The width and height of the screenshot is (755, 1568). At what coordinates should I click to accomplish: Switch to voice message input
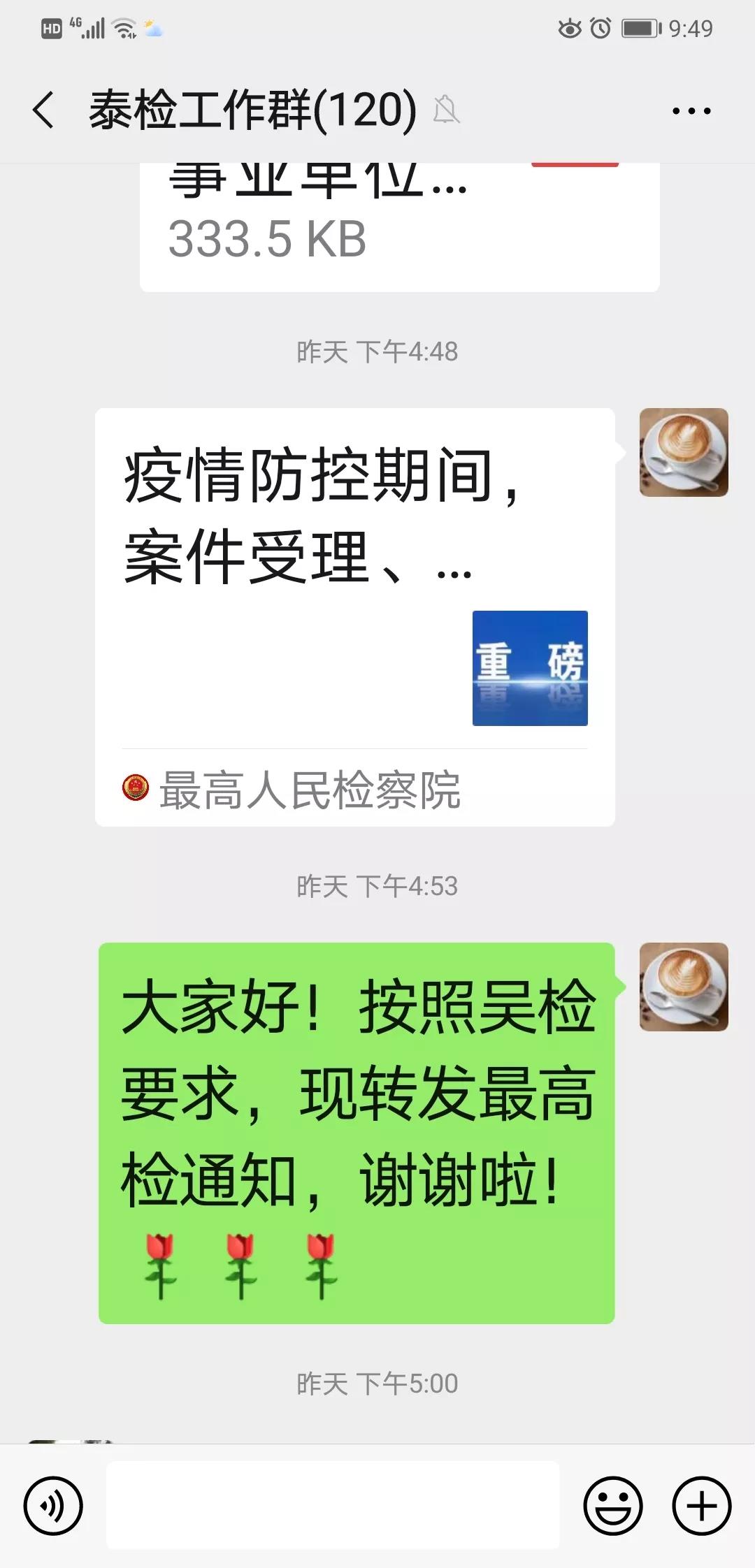(x=53, y=1506)
